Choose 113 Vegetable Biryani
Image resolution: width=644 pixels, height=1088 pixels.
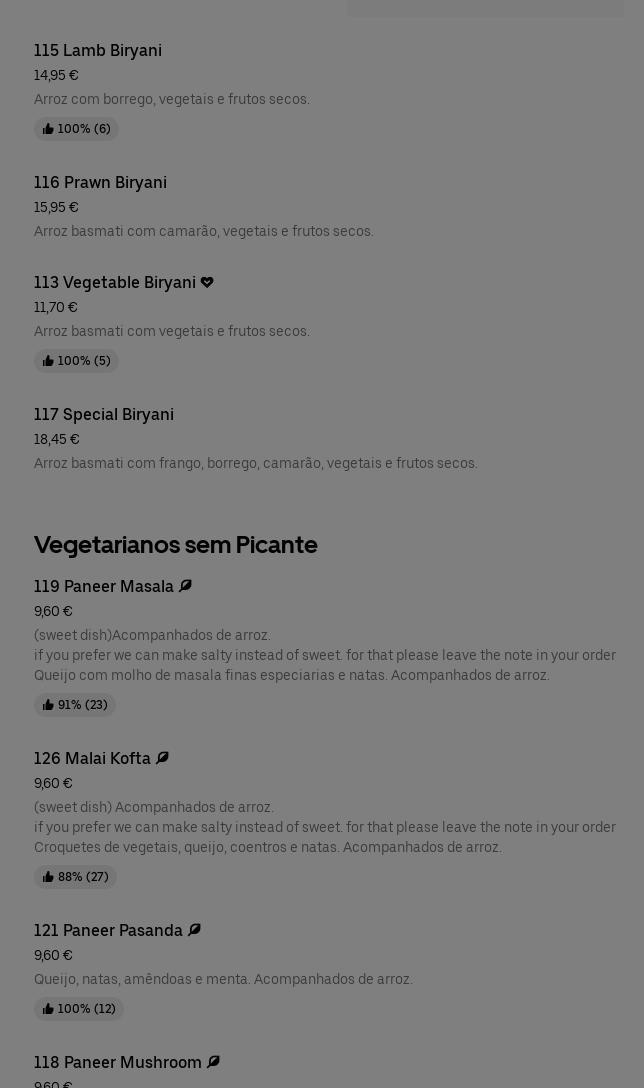pyautogui.click(x=115, y=283)
